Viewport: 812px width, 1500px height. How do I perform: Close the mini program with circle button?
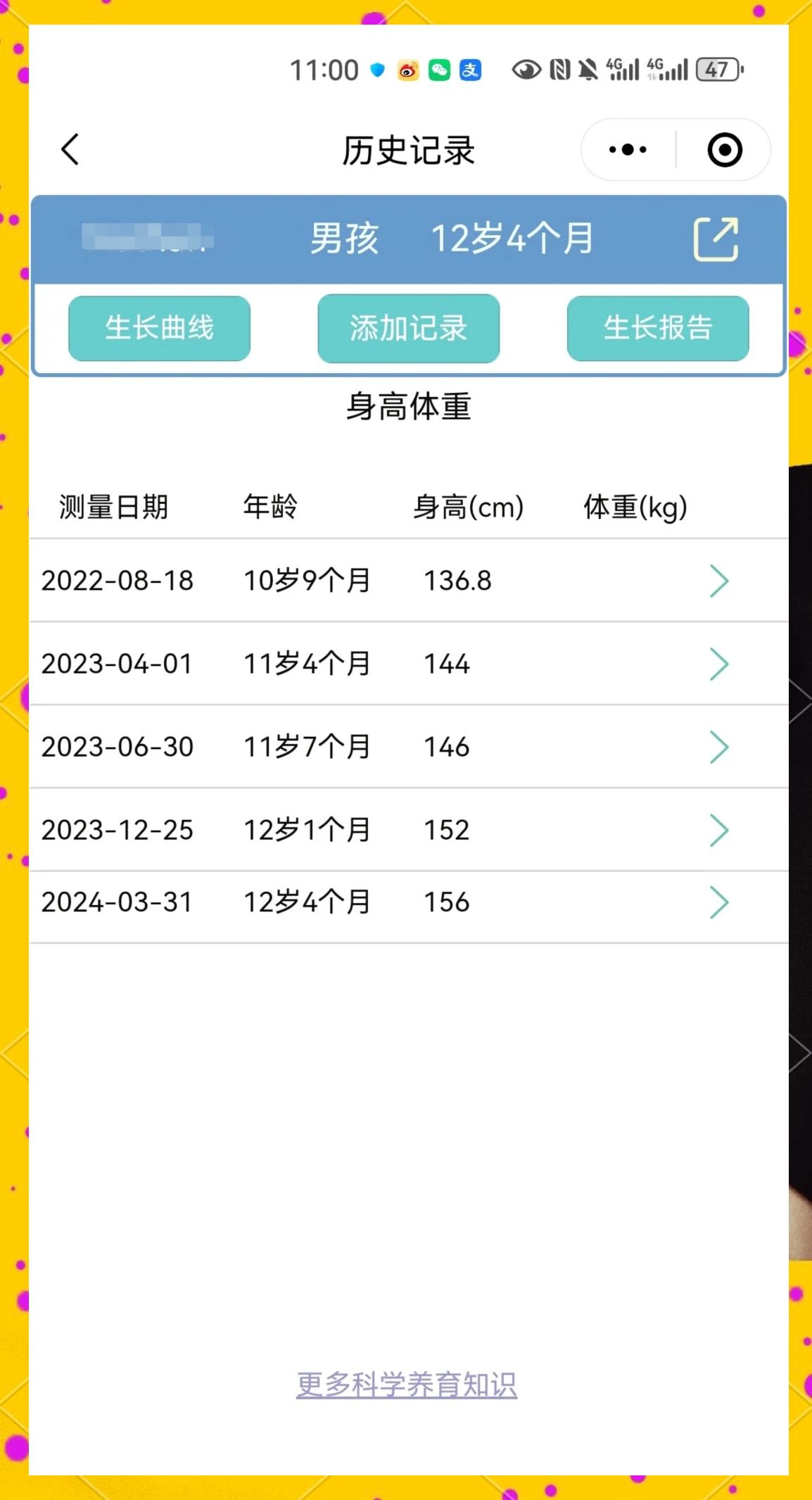tap(724, 150)
